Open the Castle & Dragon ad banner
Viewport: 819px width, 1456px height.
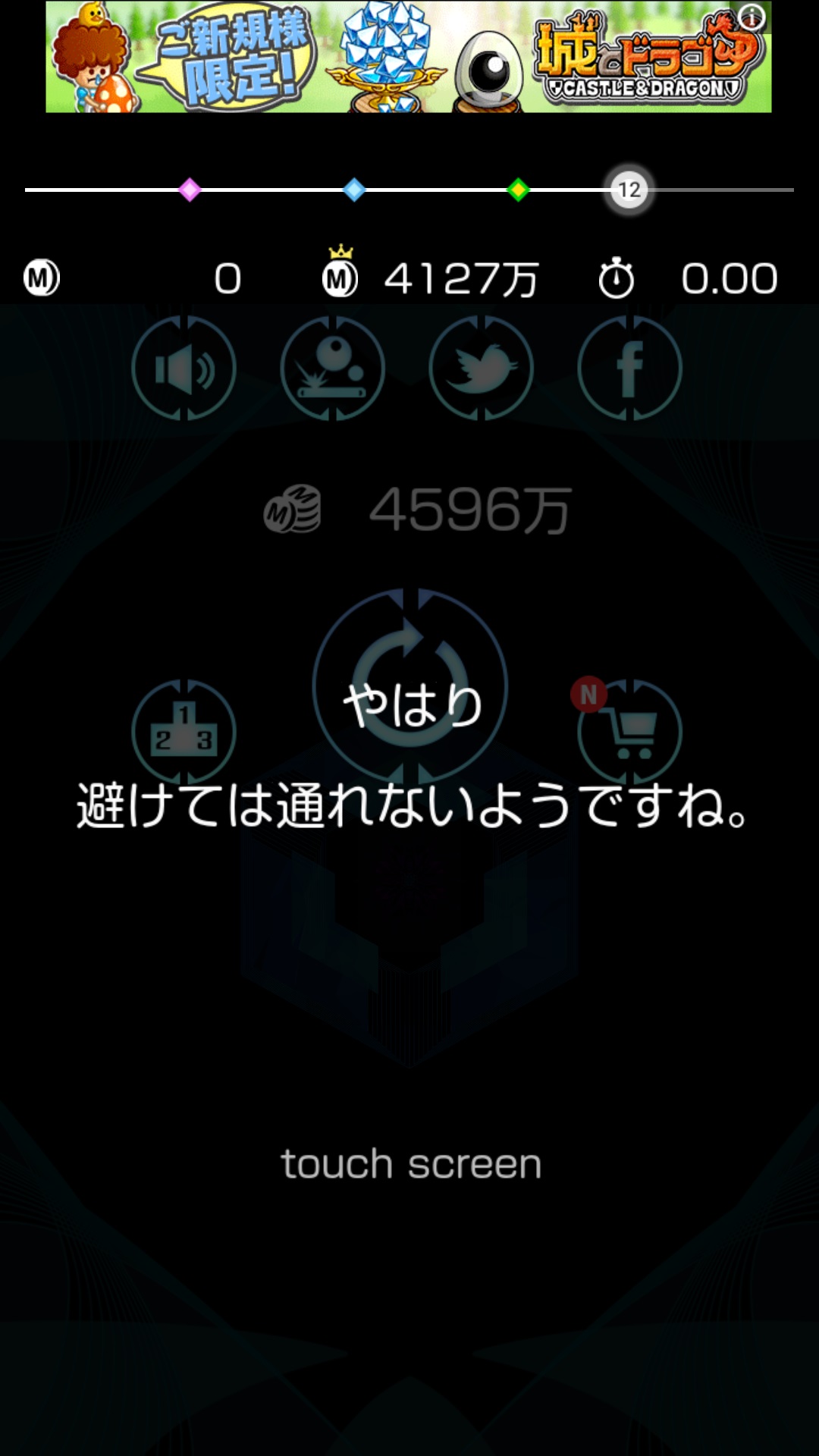coord(408,58)
